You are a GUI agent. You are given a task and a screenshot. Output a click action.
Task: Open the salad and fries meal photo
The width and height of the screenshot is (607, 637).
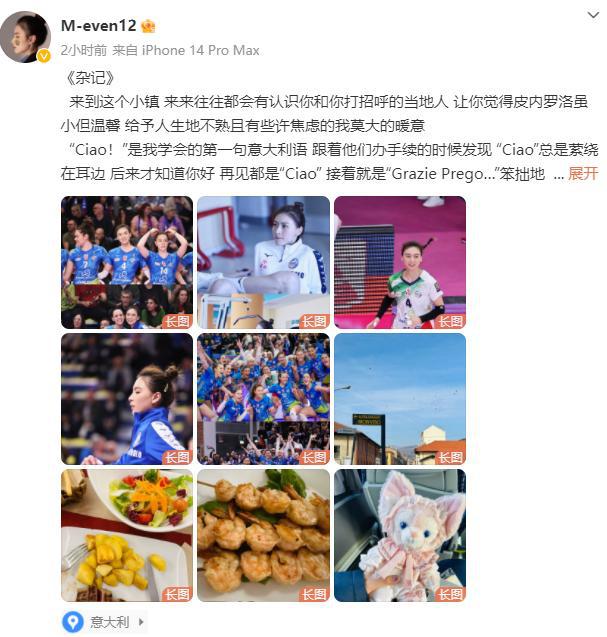pyautogui.click(x=127, y=535)
